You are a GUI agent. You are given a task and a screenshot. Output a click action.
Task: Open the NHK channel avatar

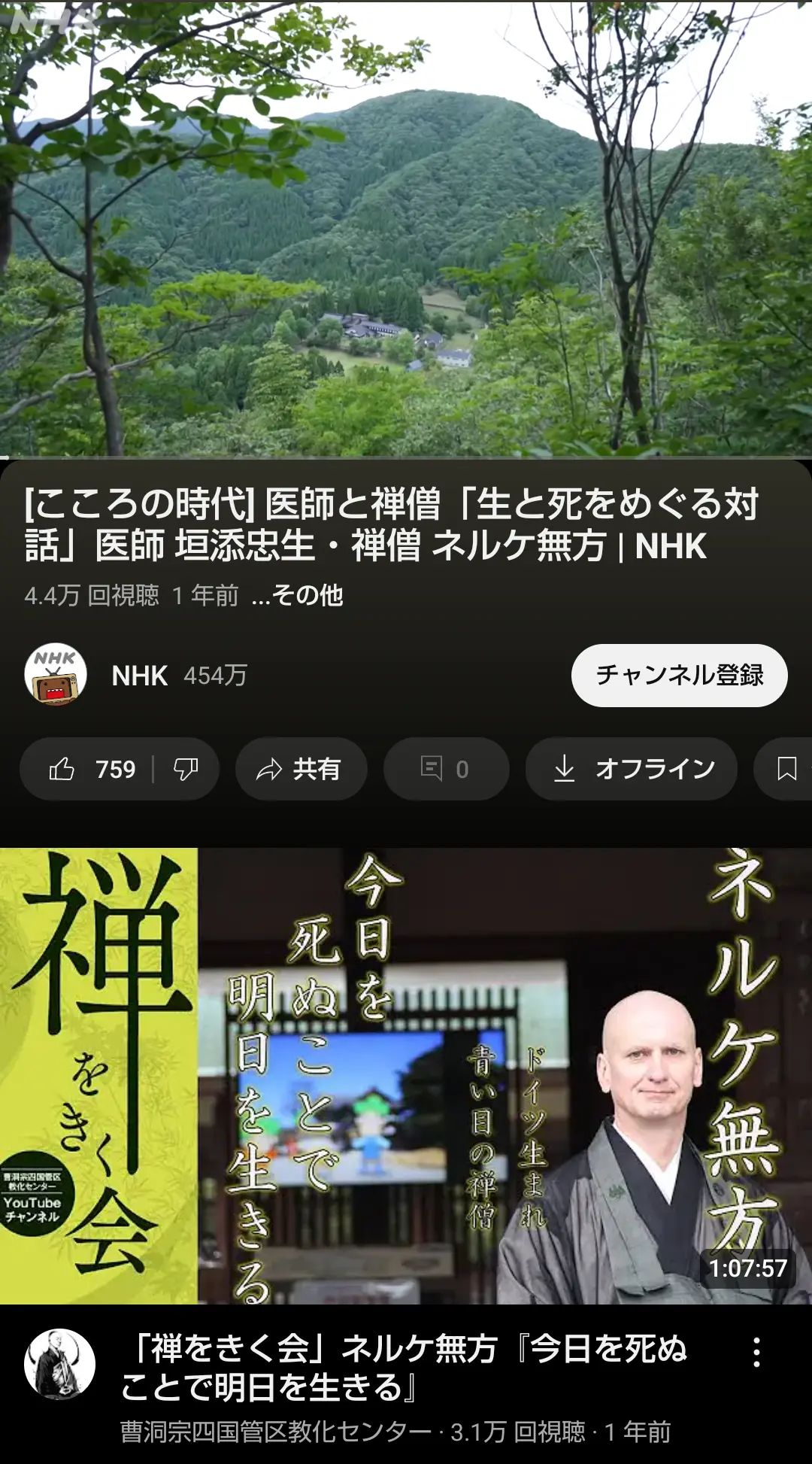[x=56, y=675]
